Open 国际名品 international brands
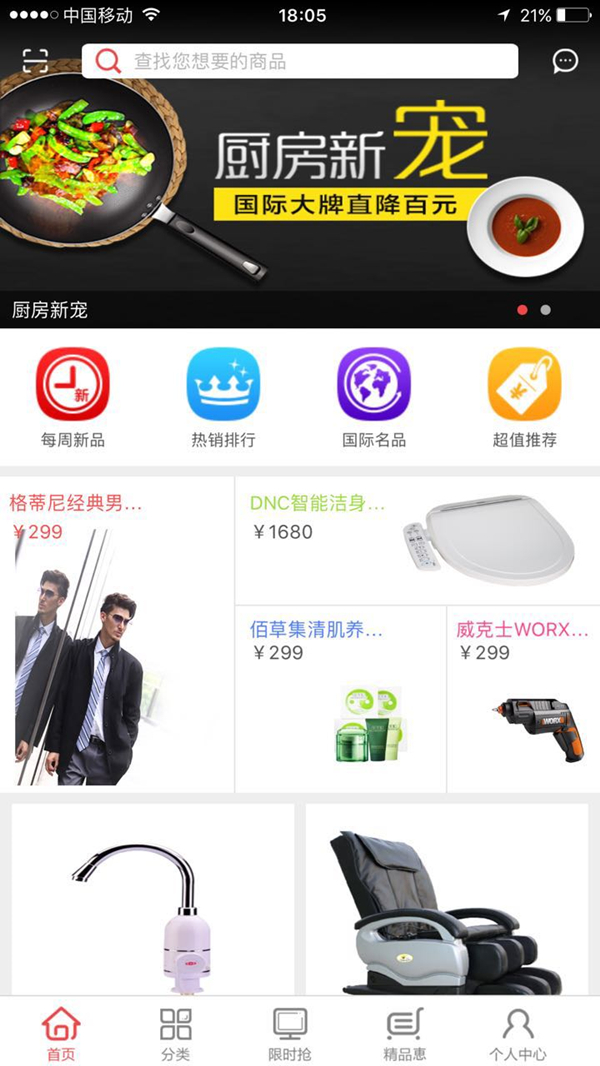The height and width of the screenshot is (1066, 600). point(374,397)
